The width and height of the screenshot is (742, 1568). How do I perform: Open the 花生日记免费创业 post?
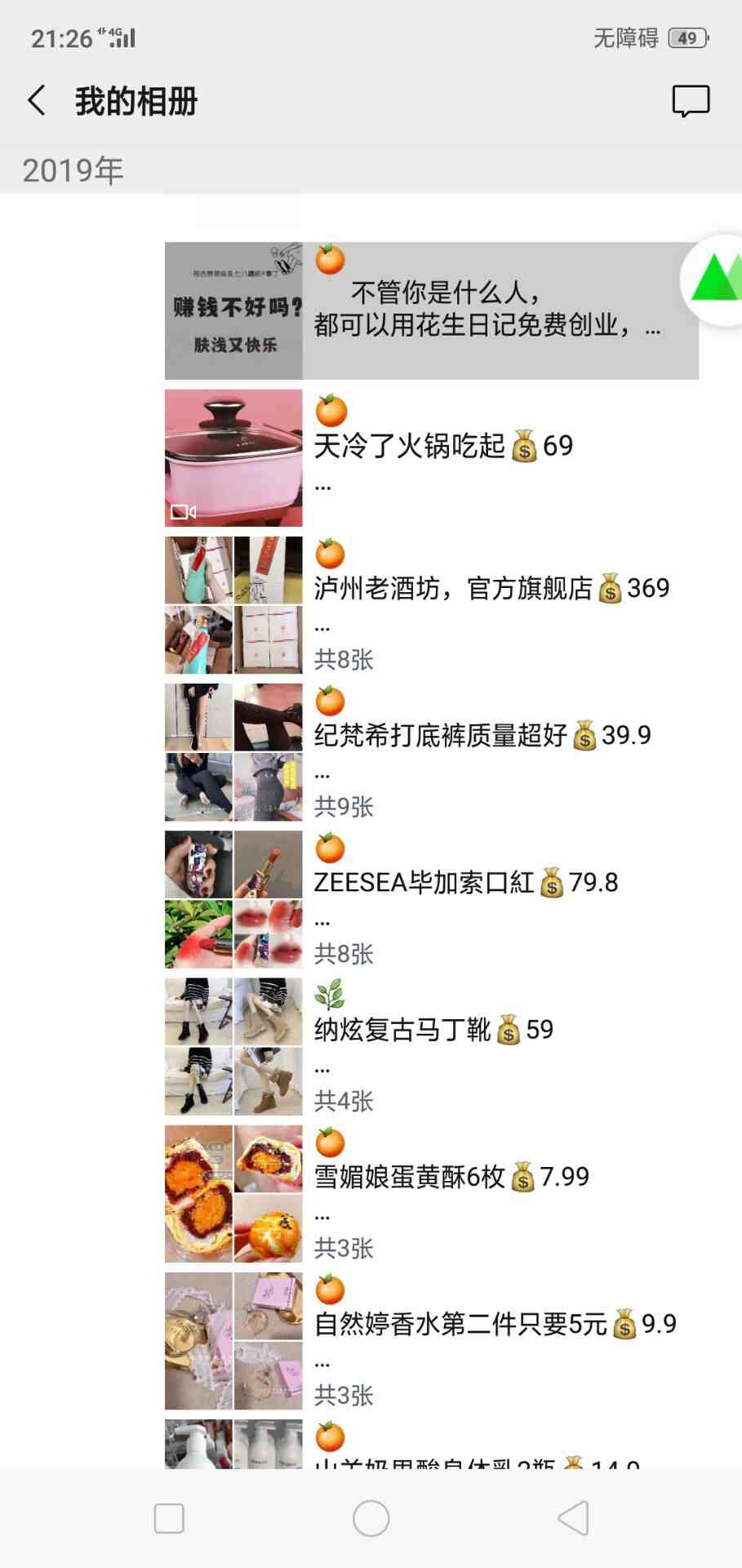point(432,310)
